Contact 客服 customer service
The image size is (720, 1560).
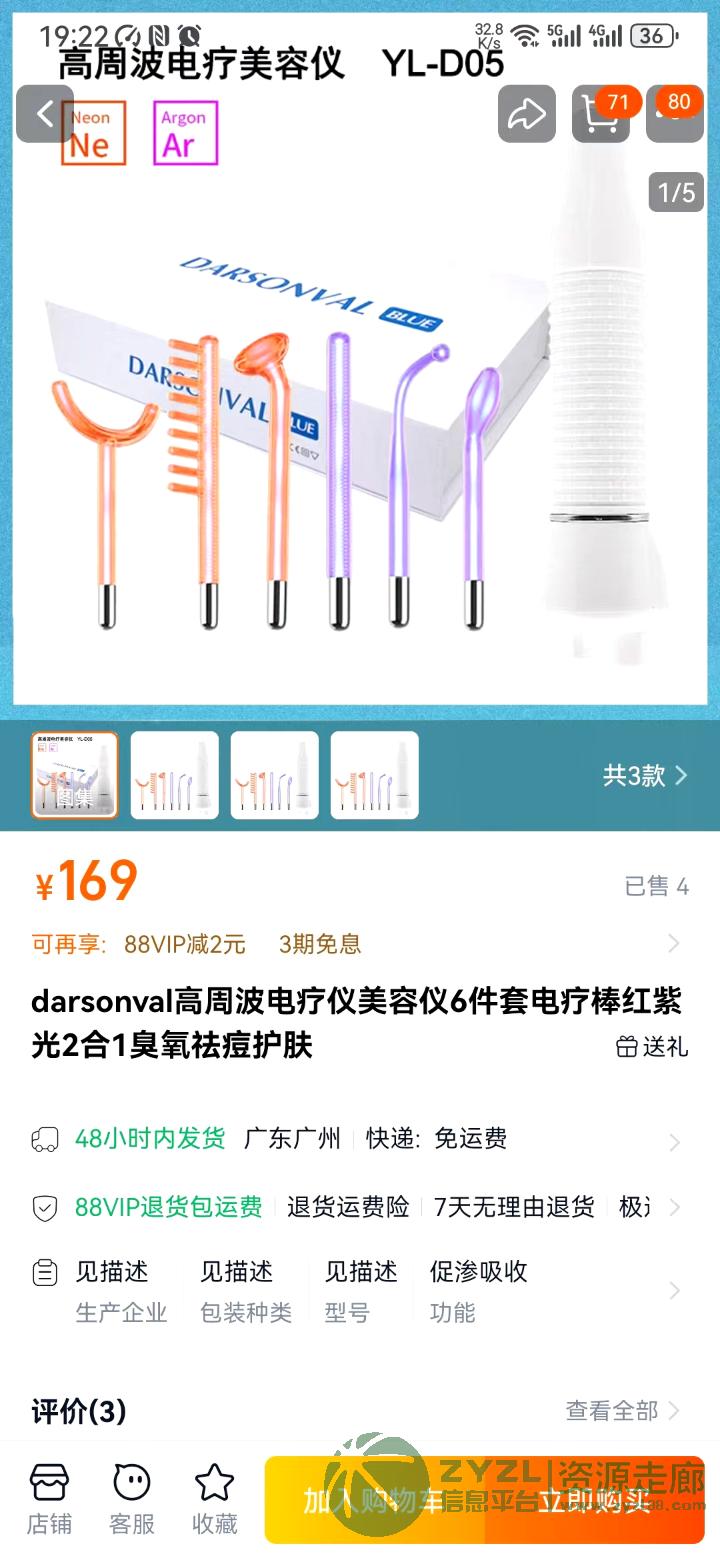click(132, 1499)
